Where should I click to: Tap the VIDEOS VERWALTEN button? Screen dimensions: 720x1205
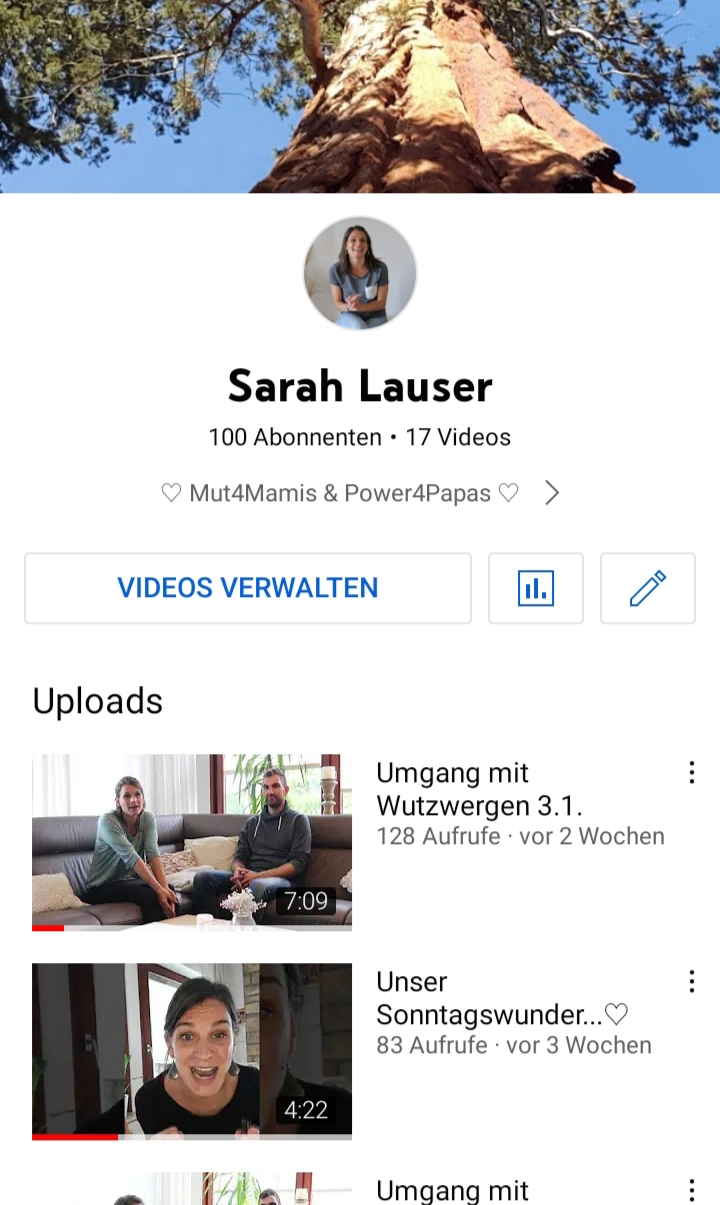point(248,588)
